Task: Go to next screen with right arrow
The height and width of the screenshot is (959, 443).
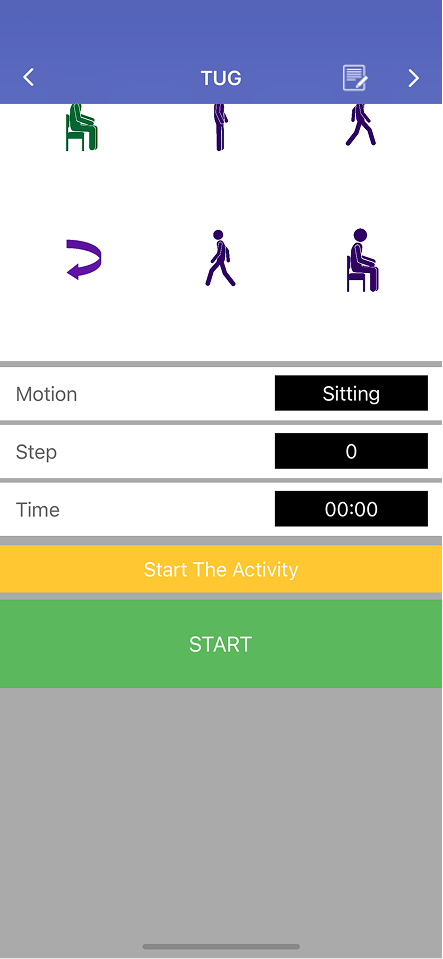Action: tap(414, 78)
